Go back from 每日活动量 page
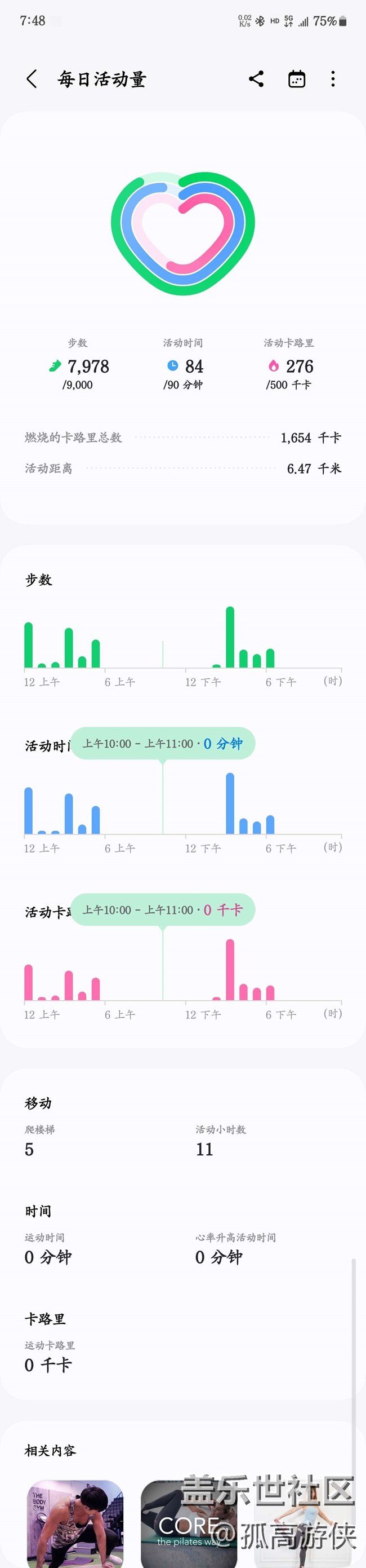Viewport: 366px width, 1568px height. 32,79
